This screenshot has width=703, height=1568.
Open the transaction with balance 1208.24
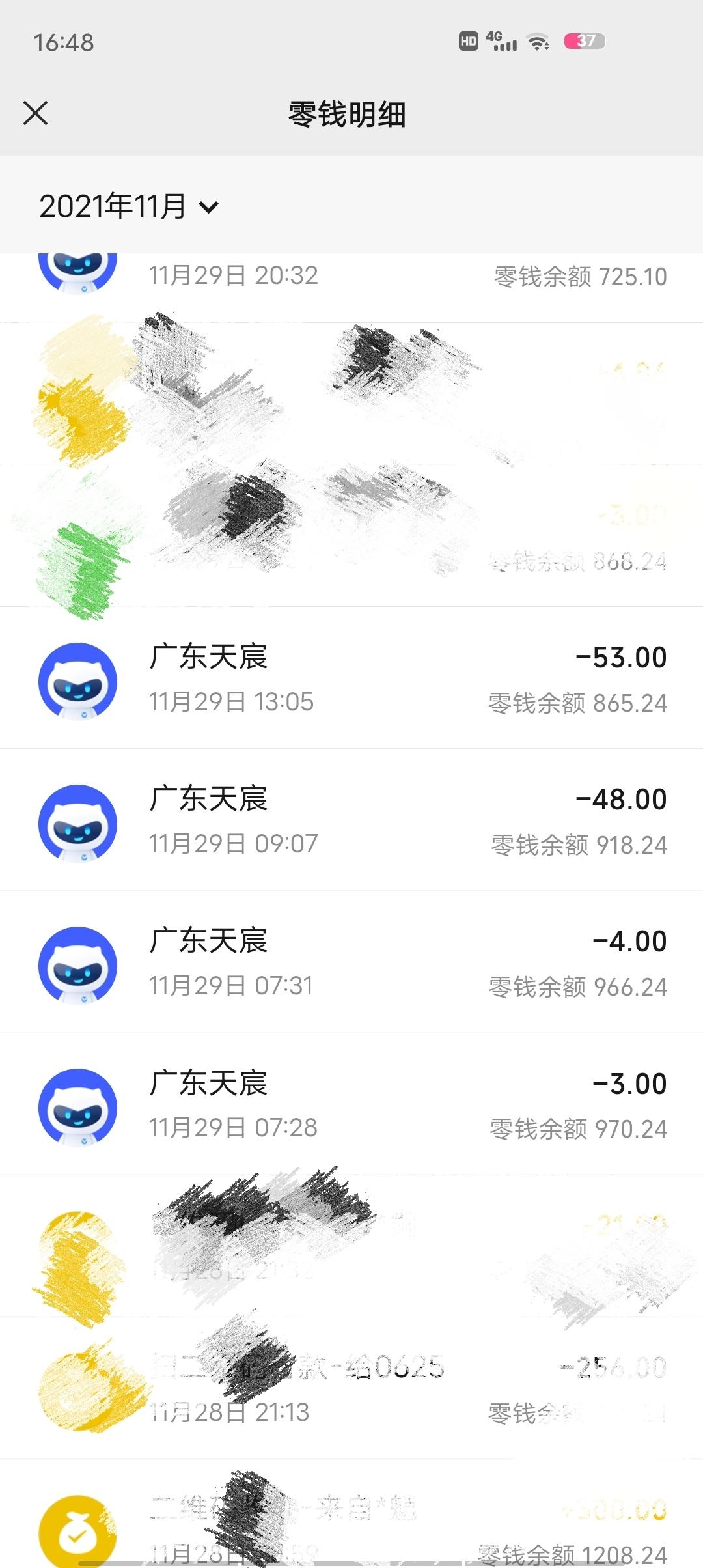[351, 1513]
